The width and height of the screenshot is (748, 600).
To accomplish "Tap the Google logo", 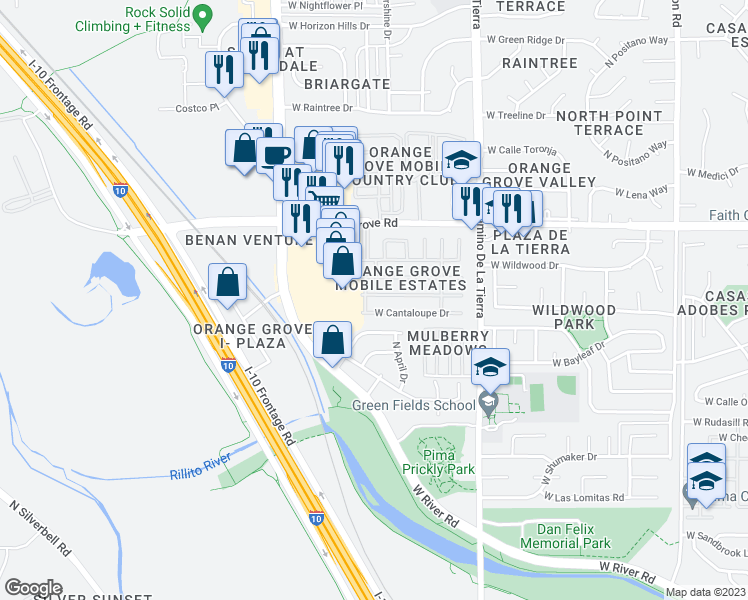I will coord(33,587).
